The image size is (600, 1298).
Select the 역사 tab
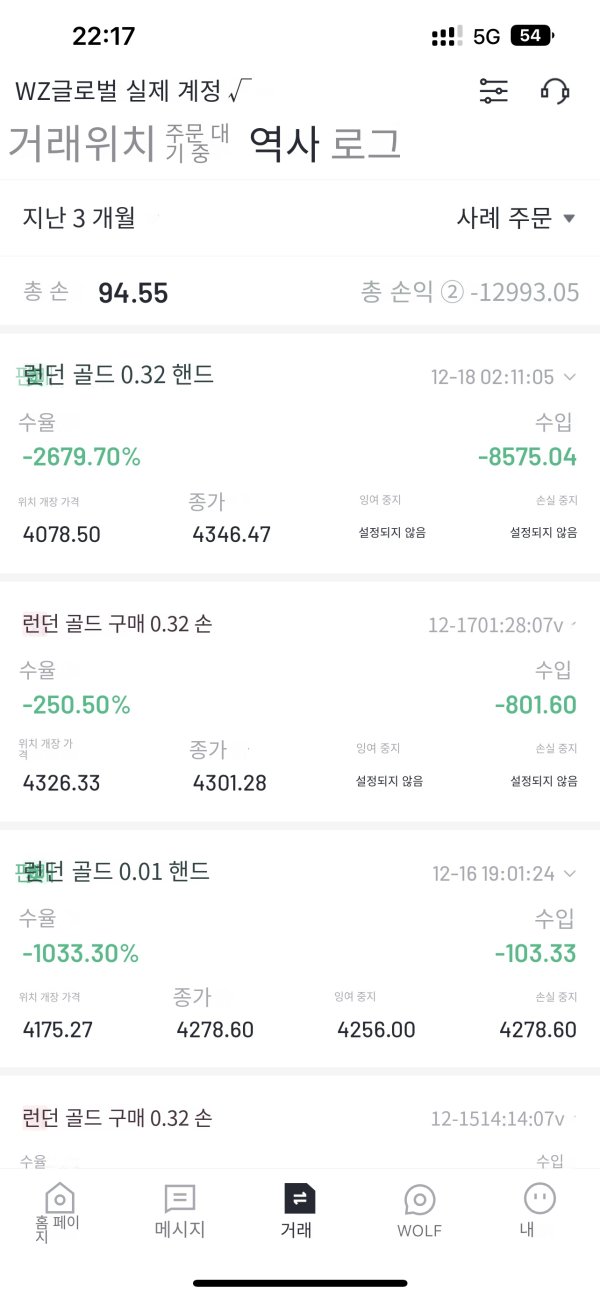284,144
